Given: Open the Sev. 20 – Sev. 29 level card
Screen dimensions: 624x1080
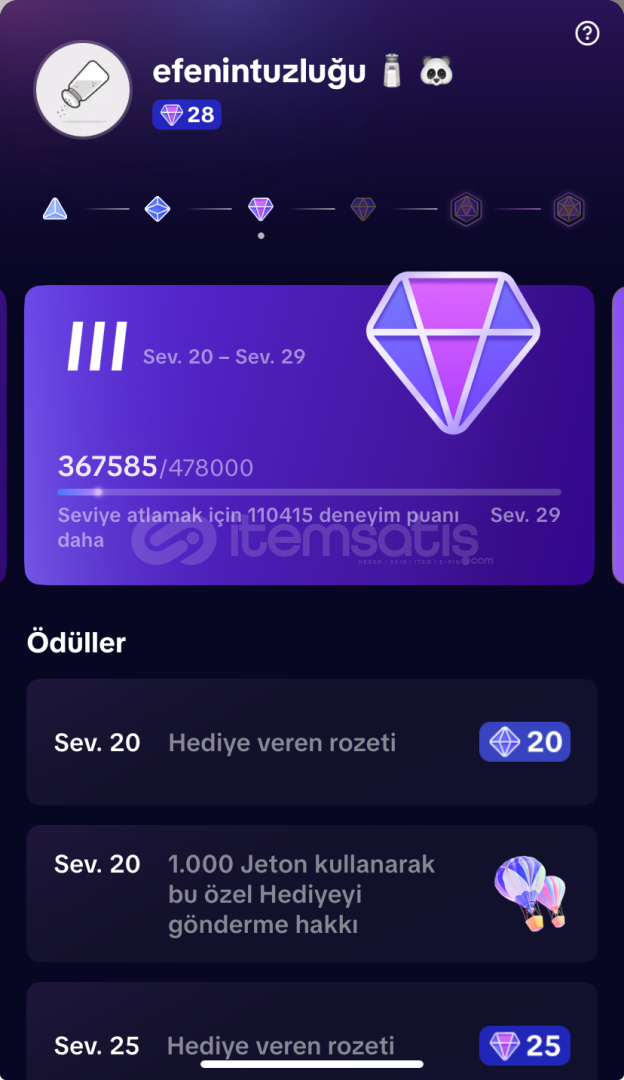Looking at the screenshot, I should pyautogui.click(x=309, y=435).
